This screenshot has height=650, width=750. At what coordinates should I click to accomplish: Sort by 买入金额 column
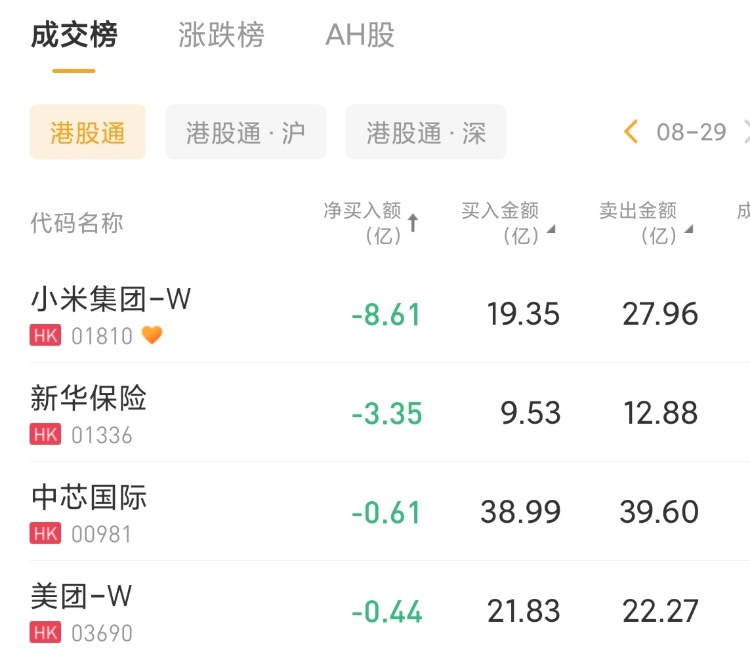click(x=507, y=223)
